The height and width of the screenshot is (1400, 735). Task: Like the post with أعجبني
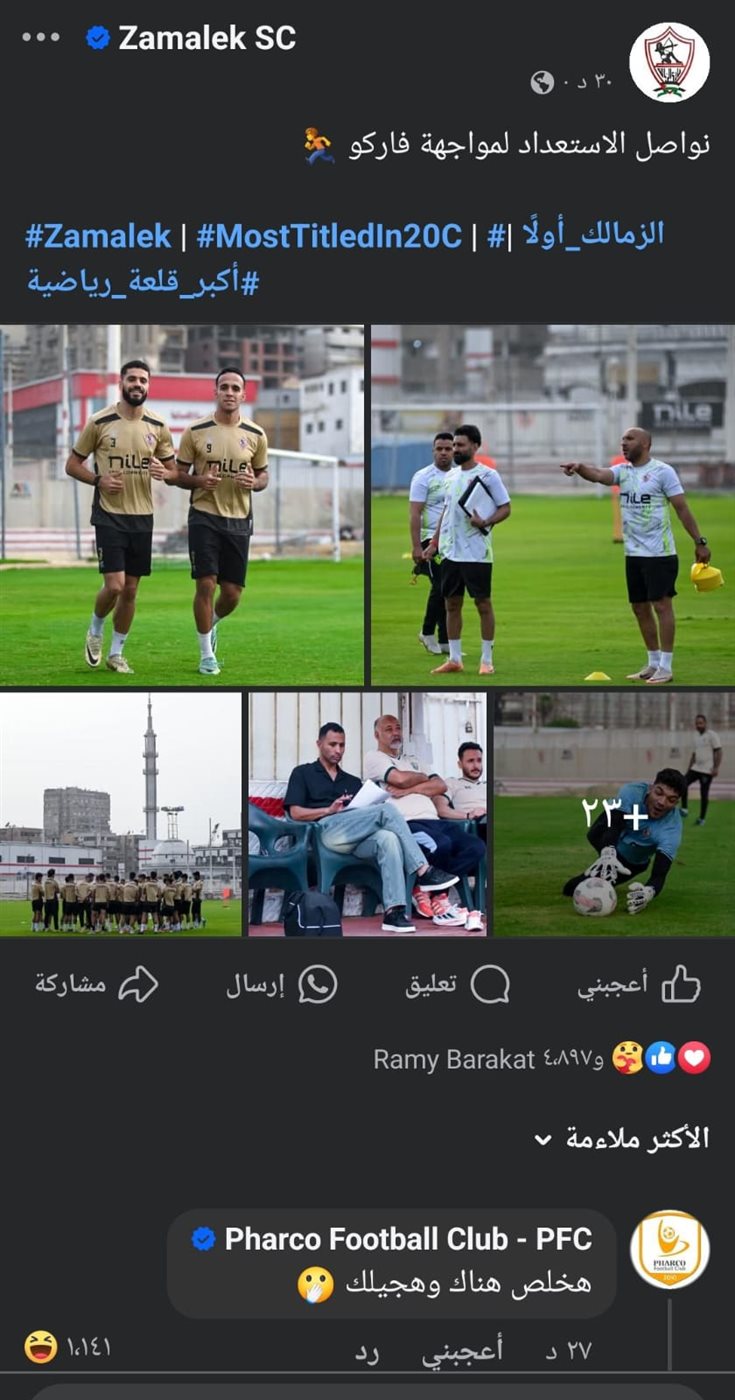(x=639, y=985)
